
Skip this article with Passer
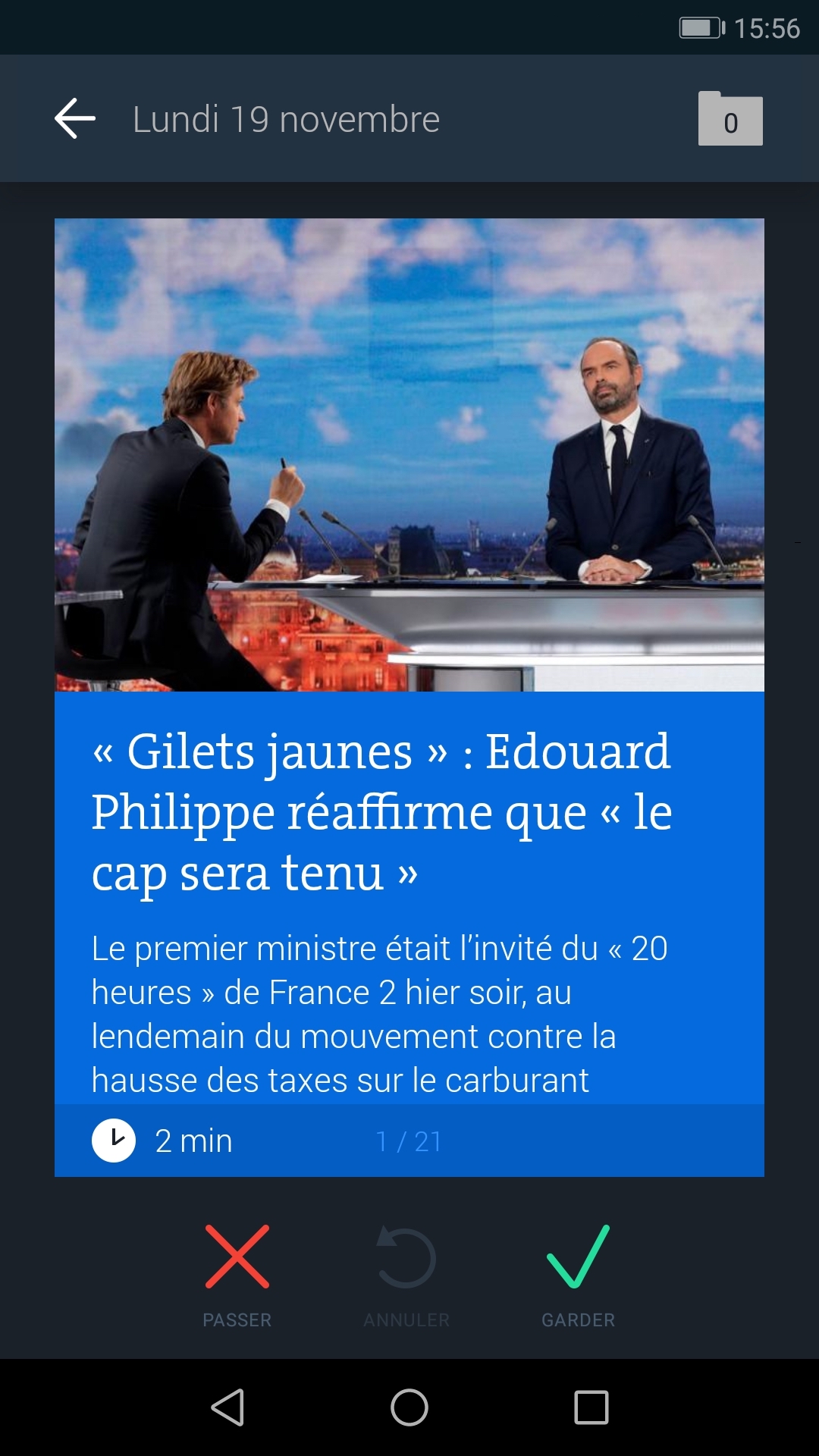click(237, 1274)
